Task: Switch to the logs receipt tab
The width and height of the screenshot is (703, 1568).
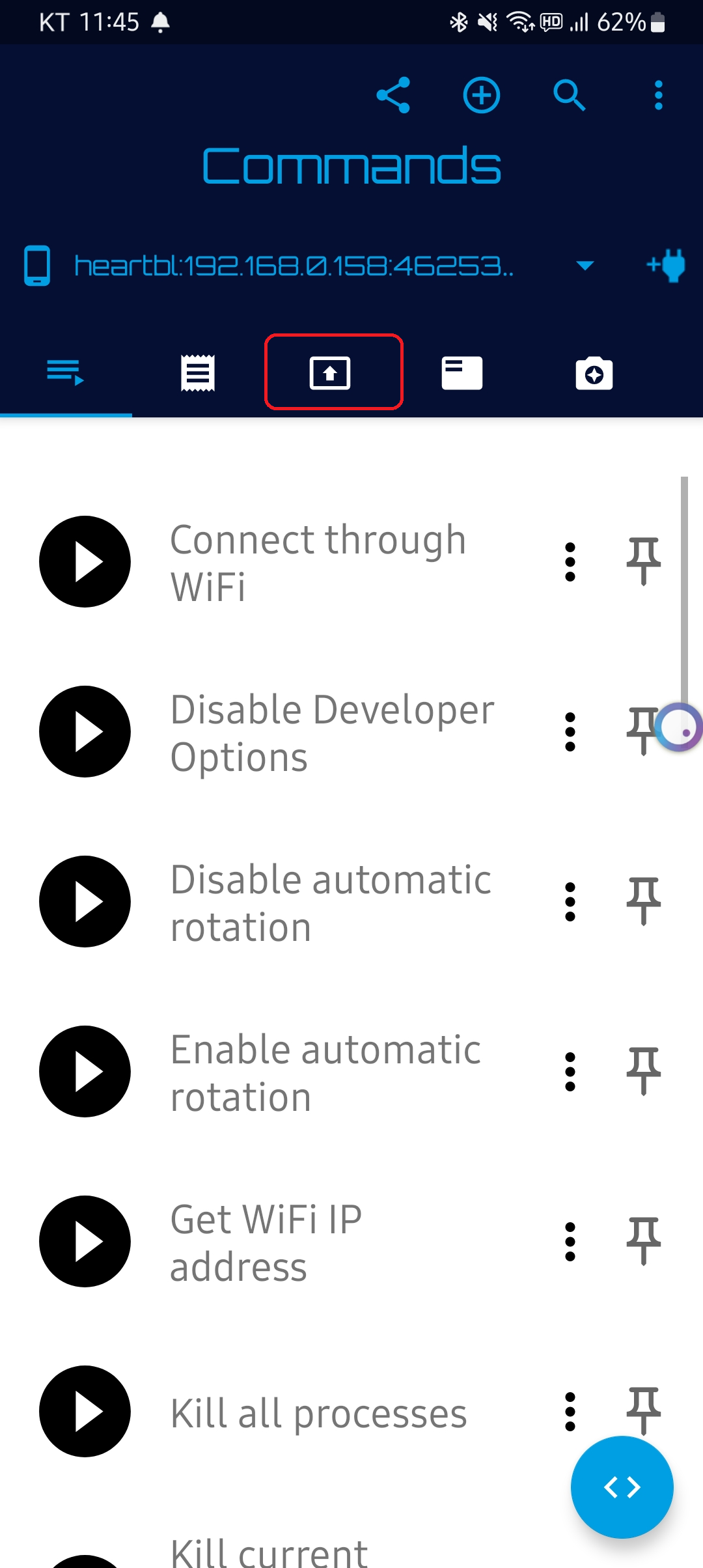Action: (x=197, y=374)
